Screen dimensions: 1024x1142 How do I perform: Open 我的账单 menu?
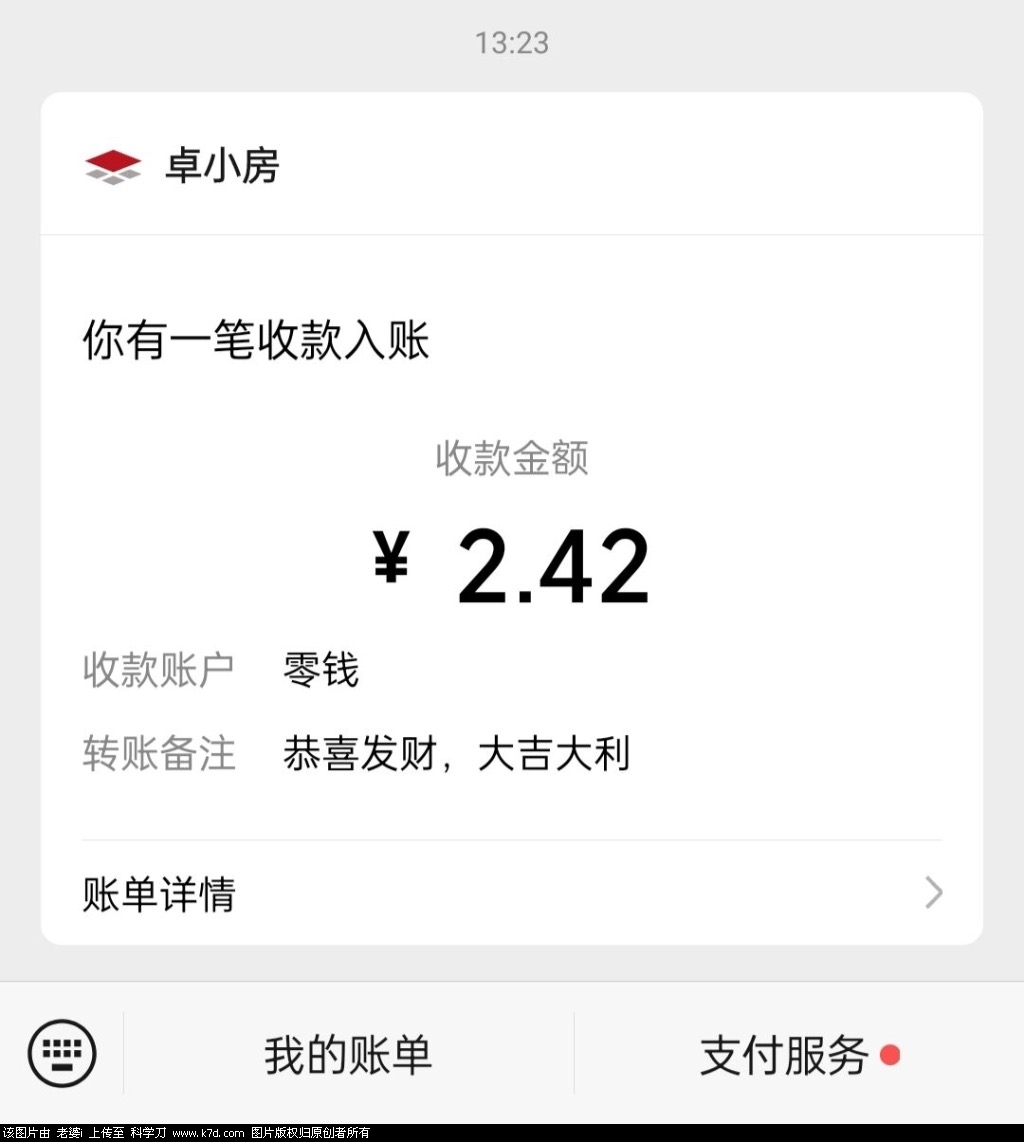(x=348, y=1055)
